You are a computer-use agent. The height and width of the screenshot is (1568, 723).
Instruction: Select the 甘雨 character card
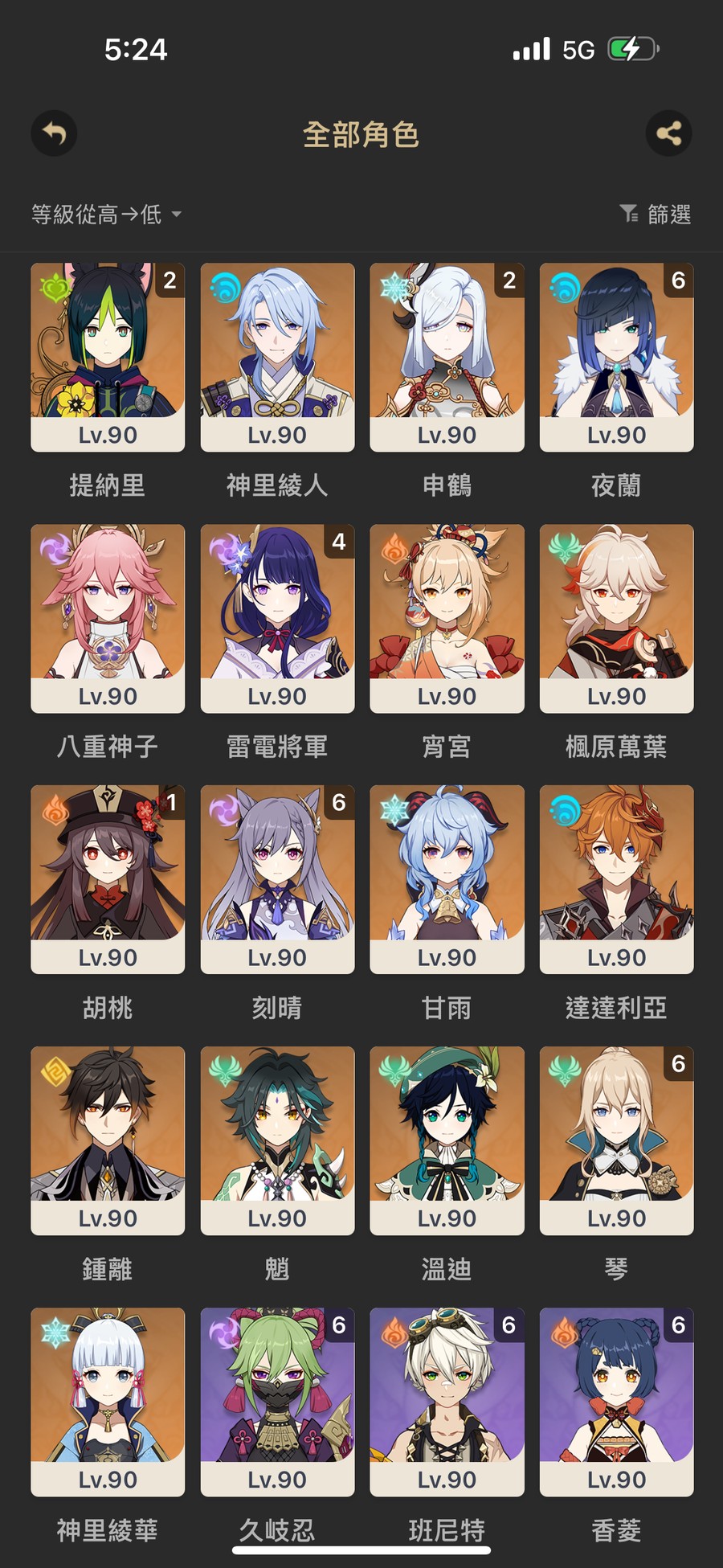click(x=447, y=879)
